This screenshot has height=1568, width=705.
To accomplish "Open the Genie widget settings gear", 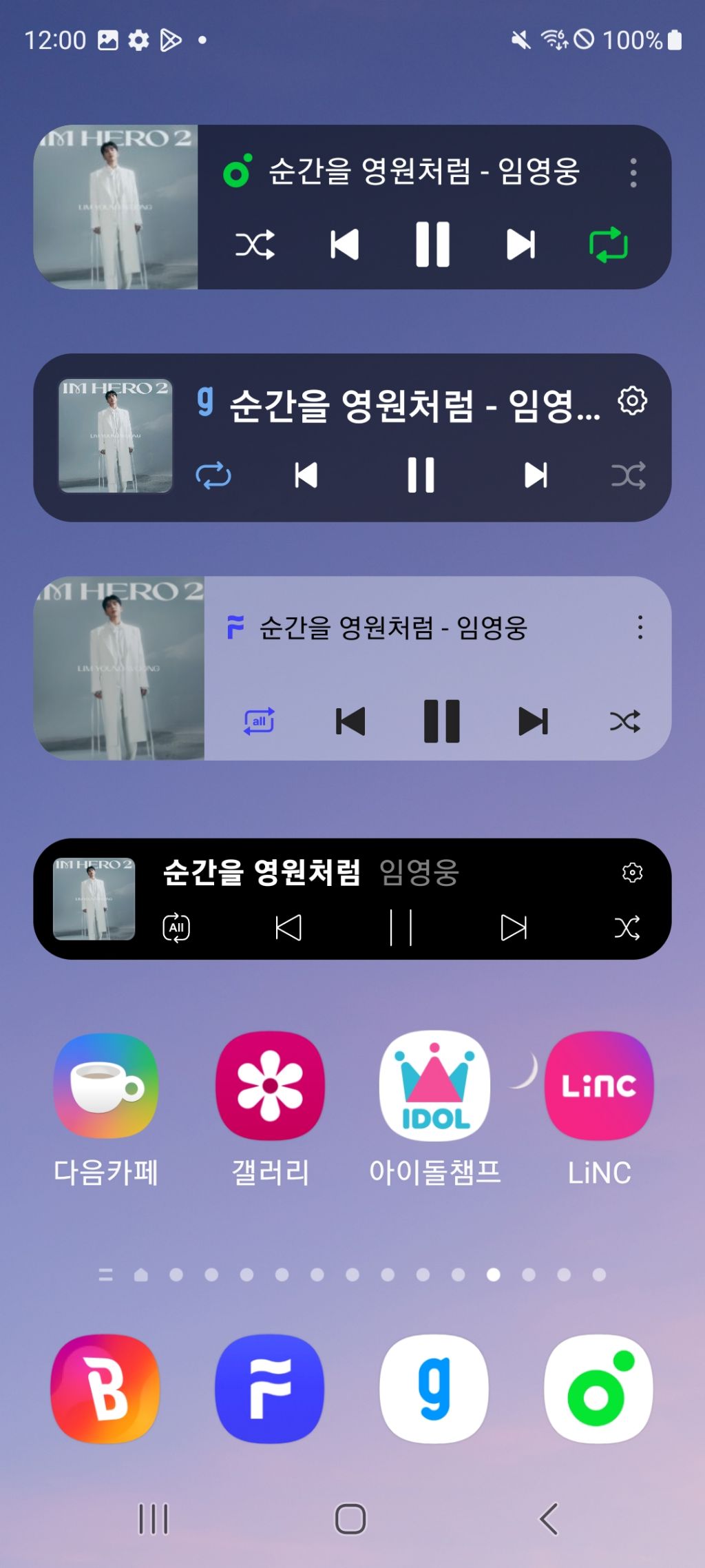I will pyautogui.click(x=632, y=401).
